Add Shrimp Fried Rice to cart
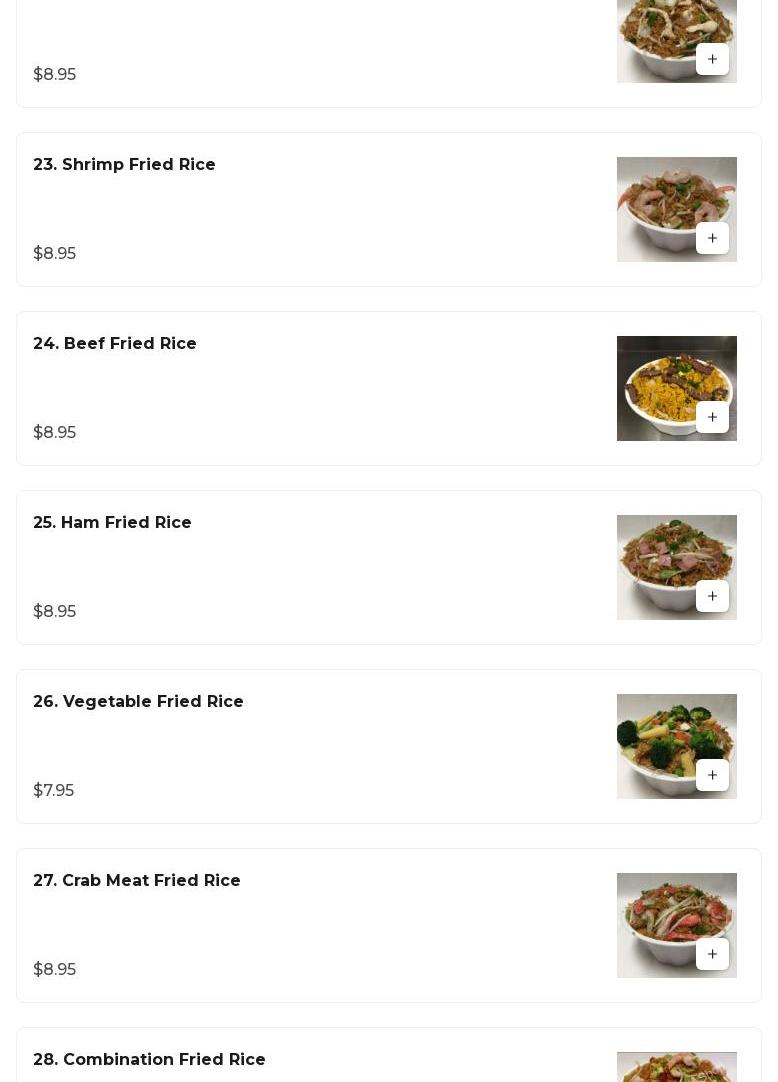The width and height of the screenshot is (778, 1082). 712,238
